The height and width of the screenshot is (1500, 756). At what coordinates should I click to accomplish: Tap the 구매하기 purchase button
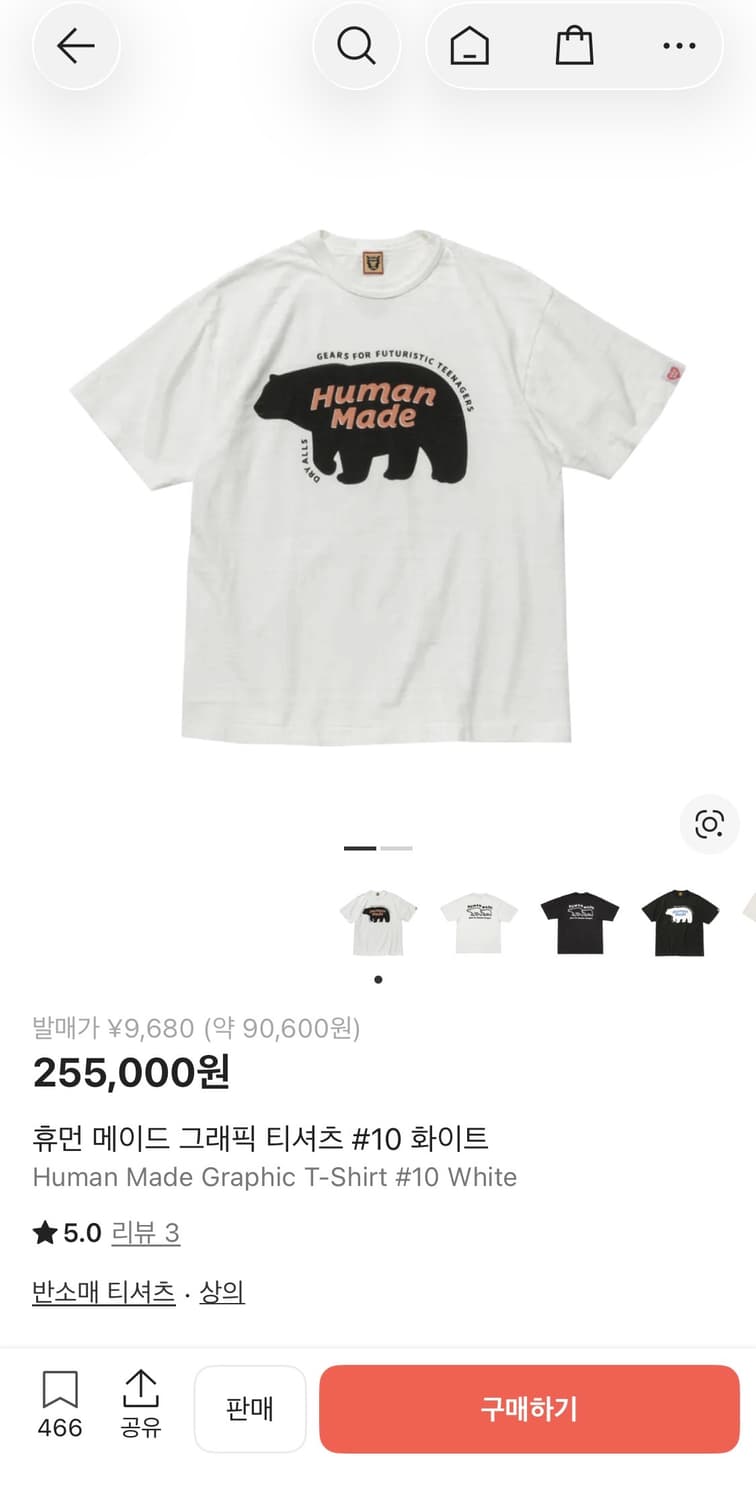pyautogui.click(x=528, y=1408)
